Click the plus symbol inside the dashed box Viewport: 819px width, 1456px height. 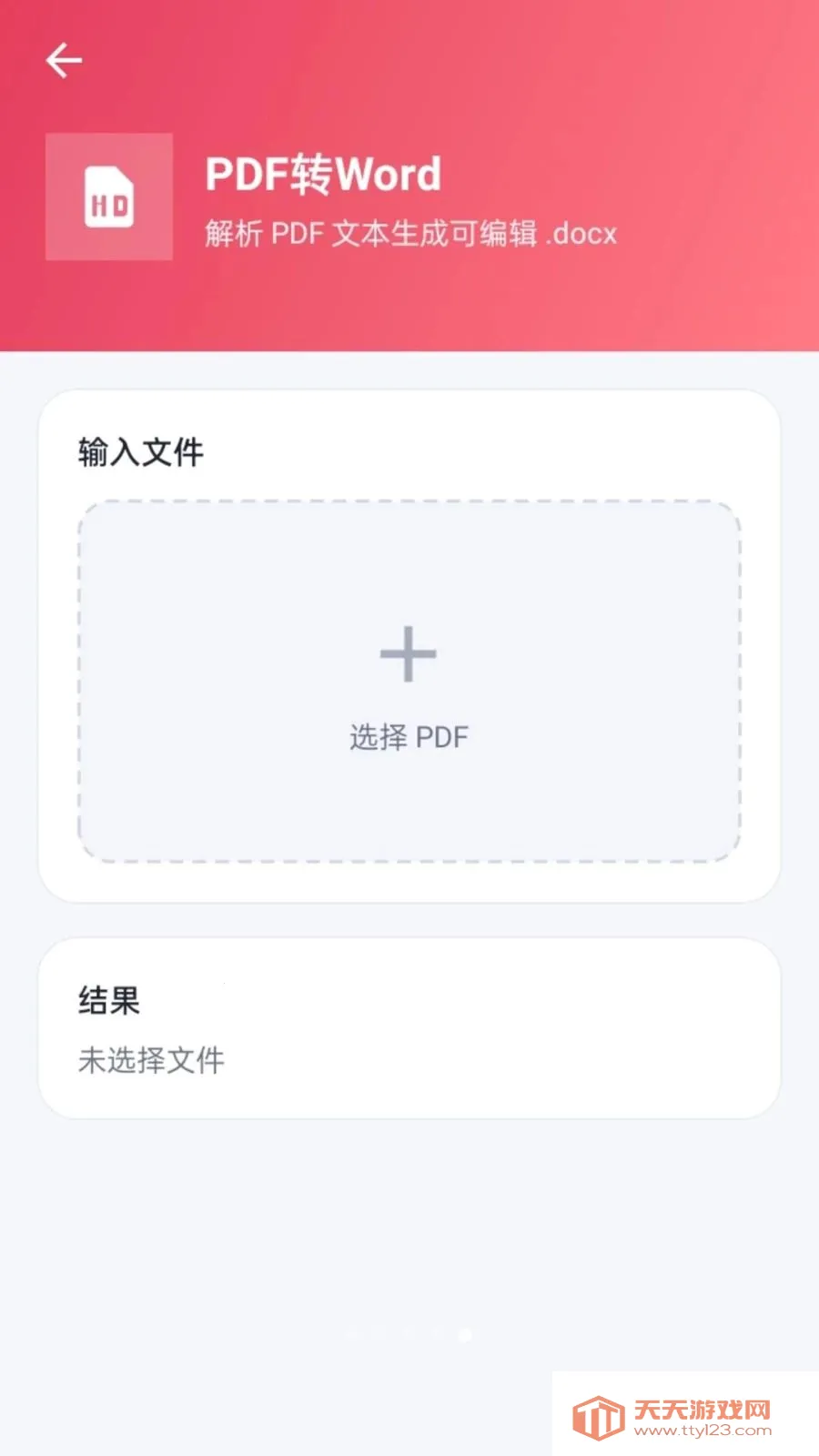click(409, 653)
